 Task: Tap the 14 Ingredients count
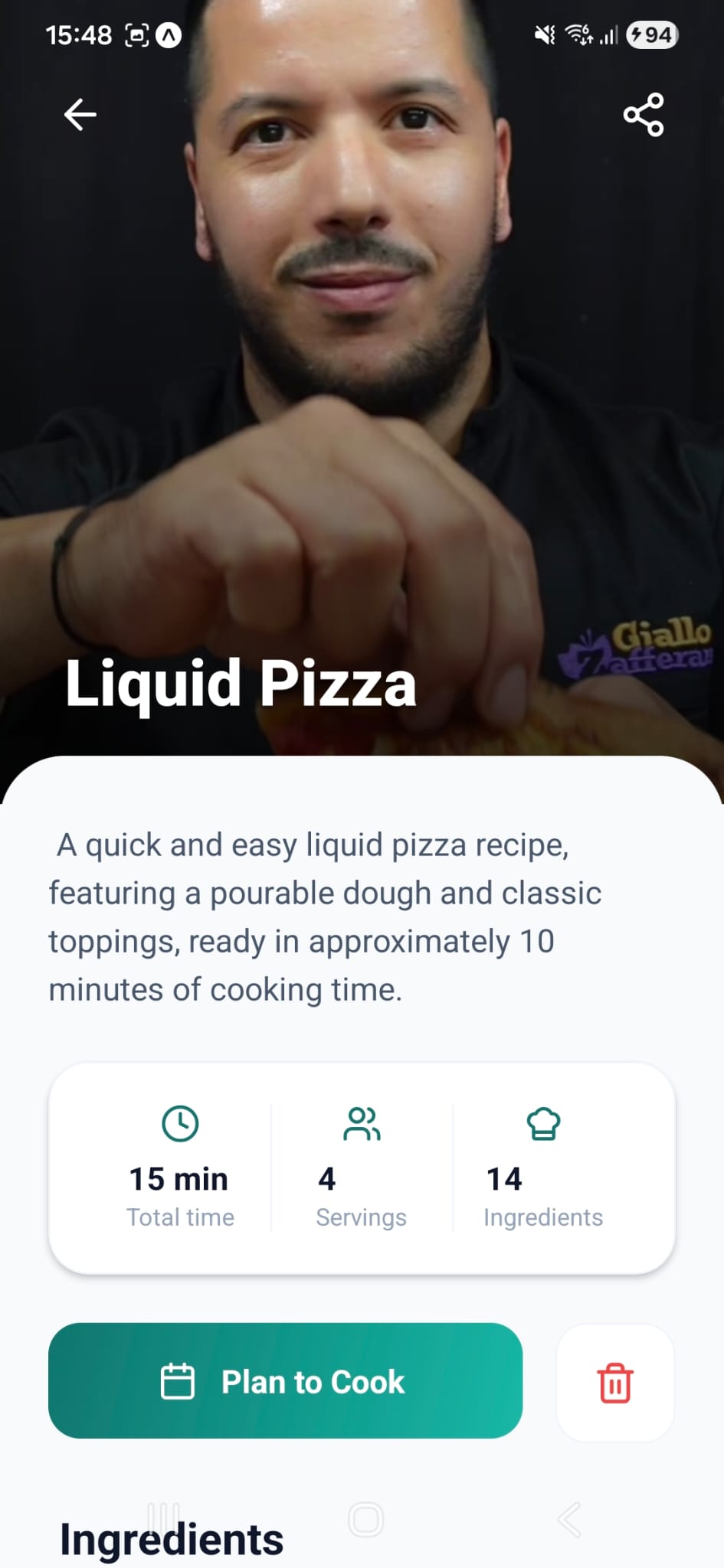[x=542, y=1179]
